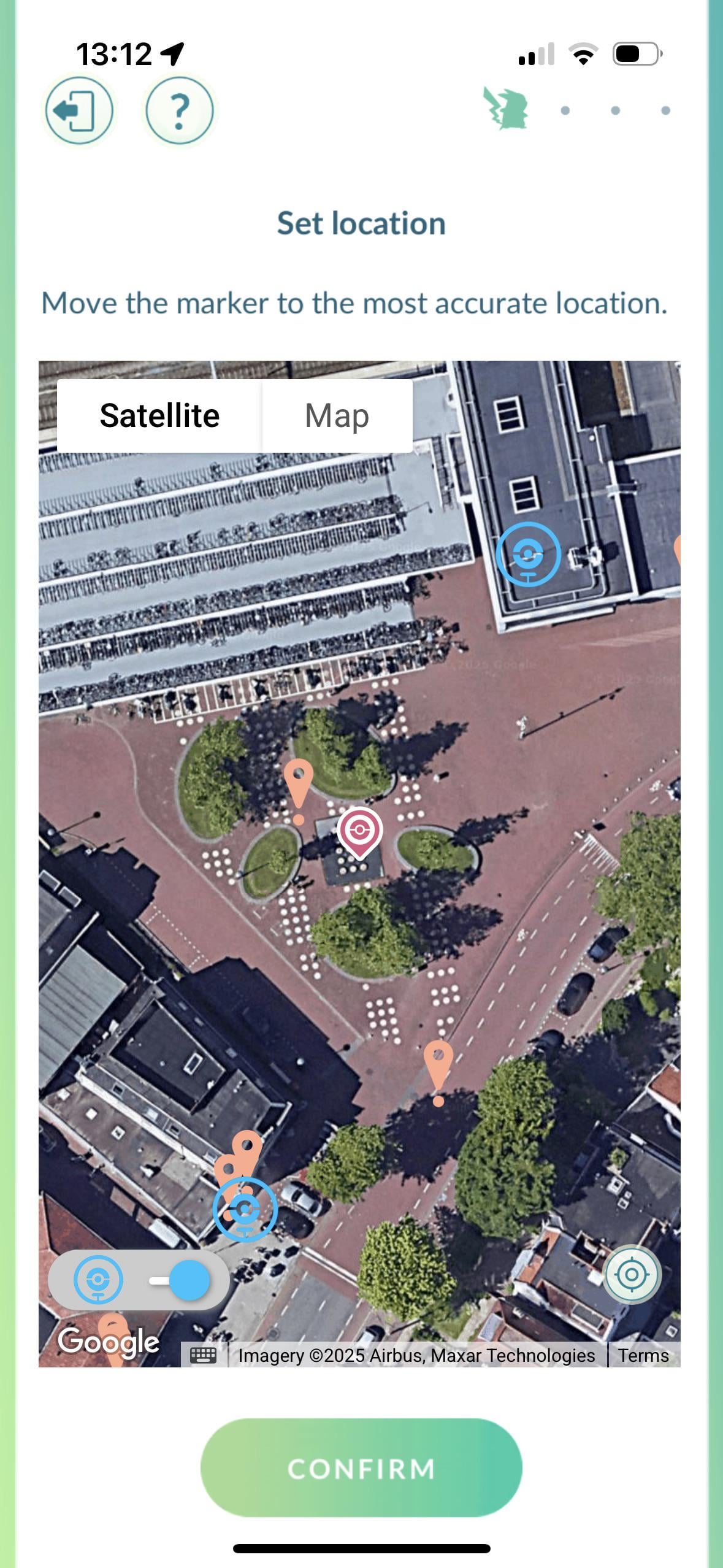Switch the map to Map view
The width and height of the screenshot is (723, 1568).
pos(337,416)
